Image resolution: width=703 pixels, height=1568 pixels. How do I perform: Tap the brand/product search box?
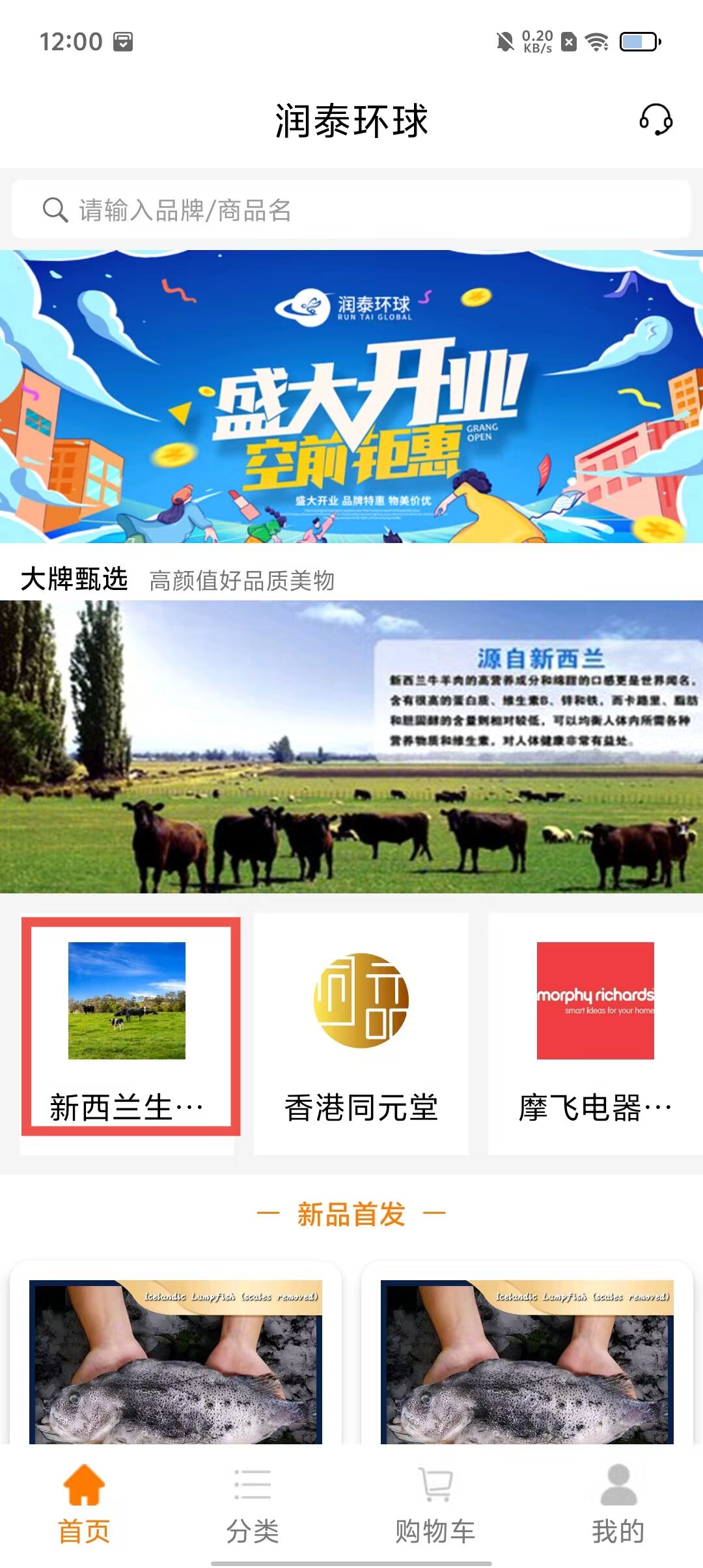click(x=351, y=210)
